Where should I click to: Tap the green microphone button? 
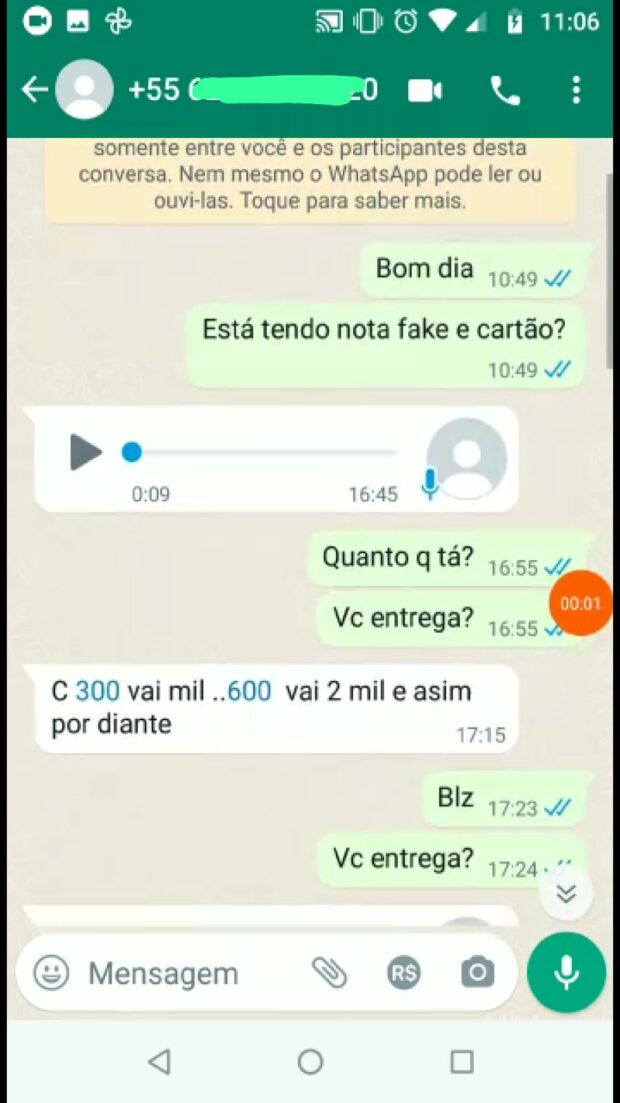567,973
